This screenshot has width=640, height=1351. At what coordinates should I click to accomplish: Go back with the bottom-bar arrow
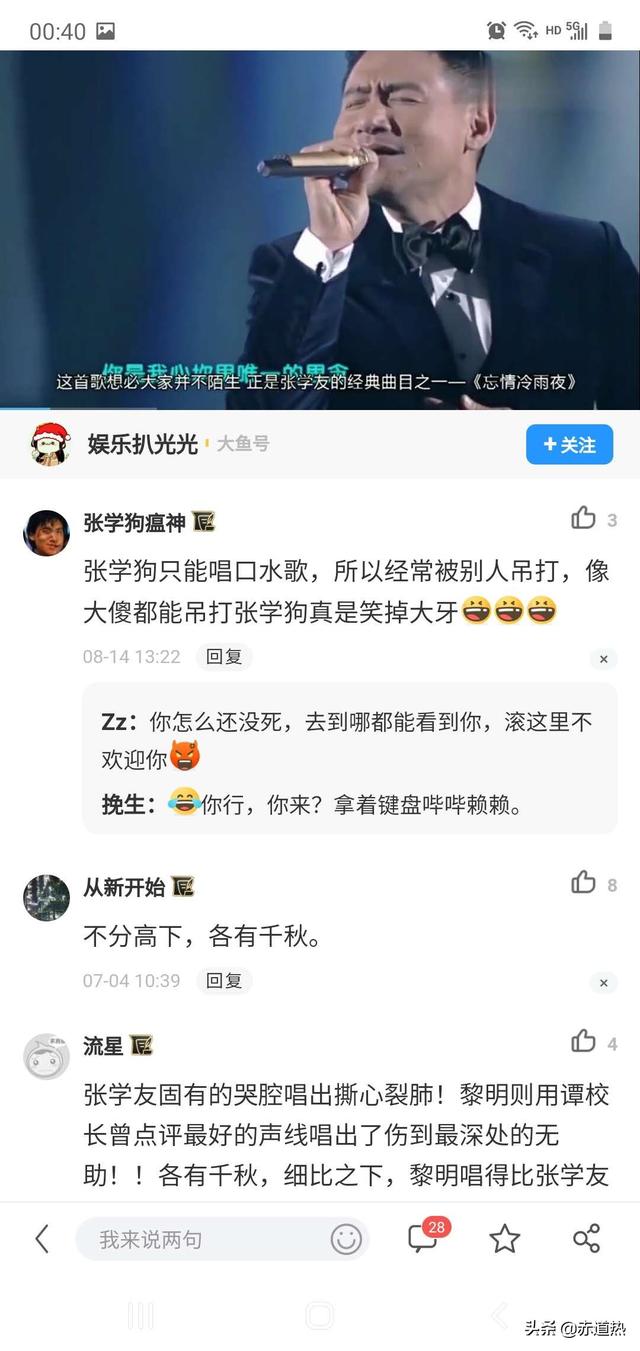[42, 1240]
